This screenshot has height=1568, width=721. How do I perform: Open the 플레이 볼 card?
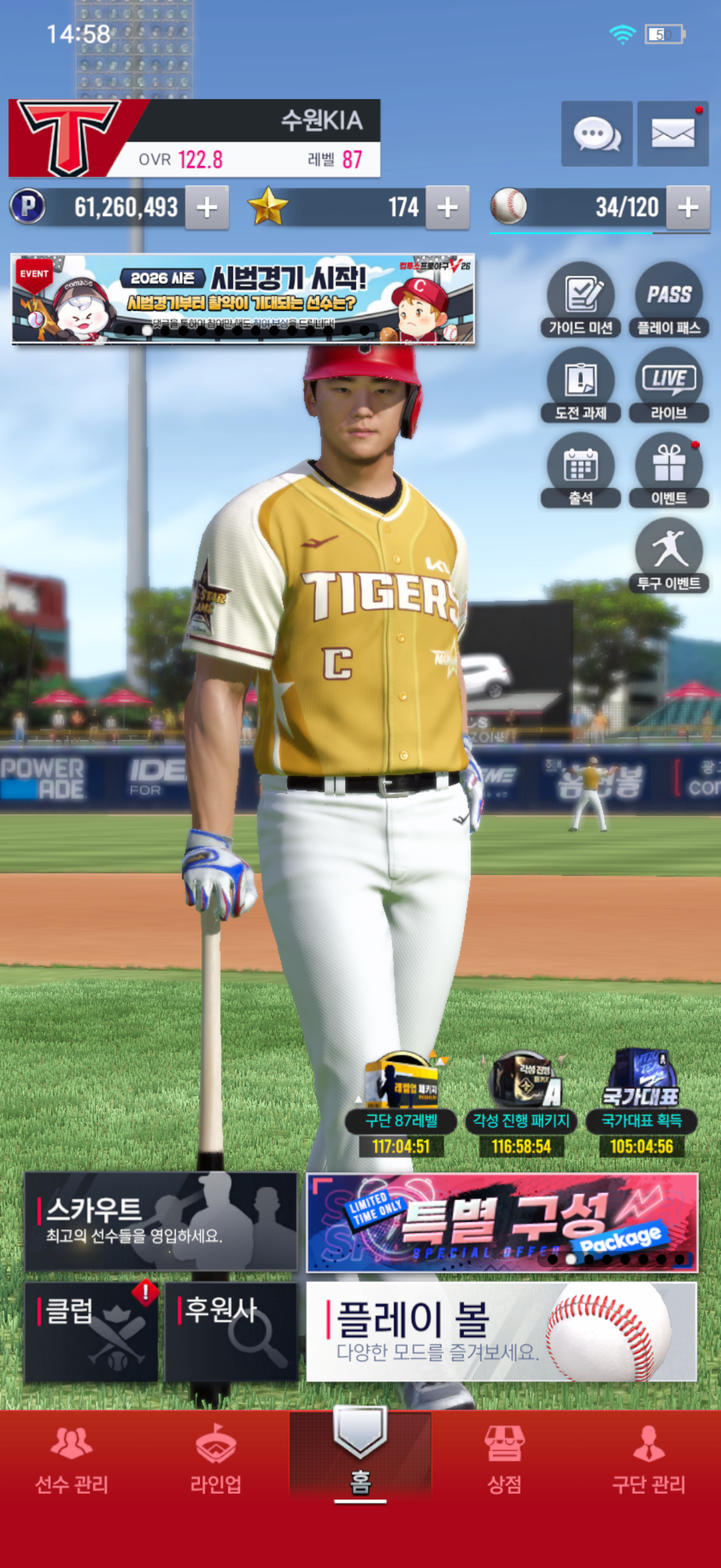tap(501, 1331)
